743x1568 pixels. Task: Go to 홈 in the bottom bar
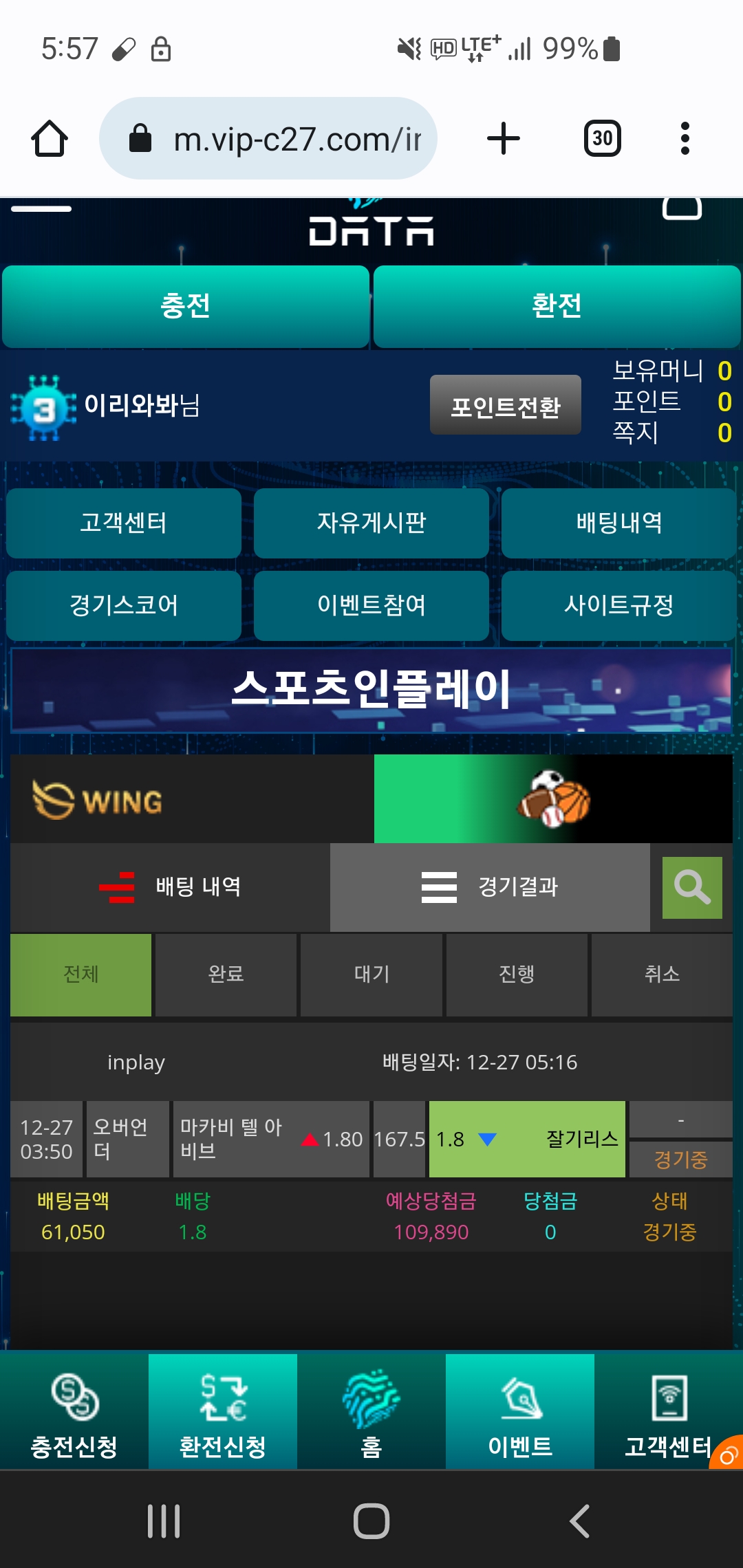click(x=371, y=1412)
